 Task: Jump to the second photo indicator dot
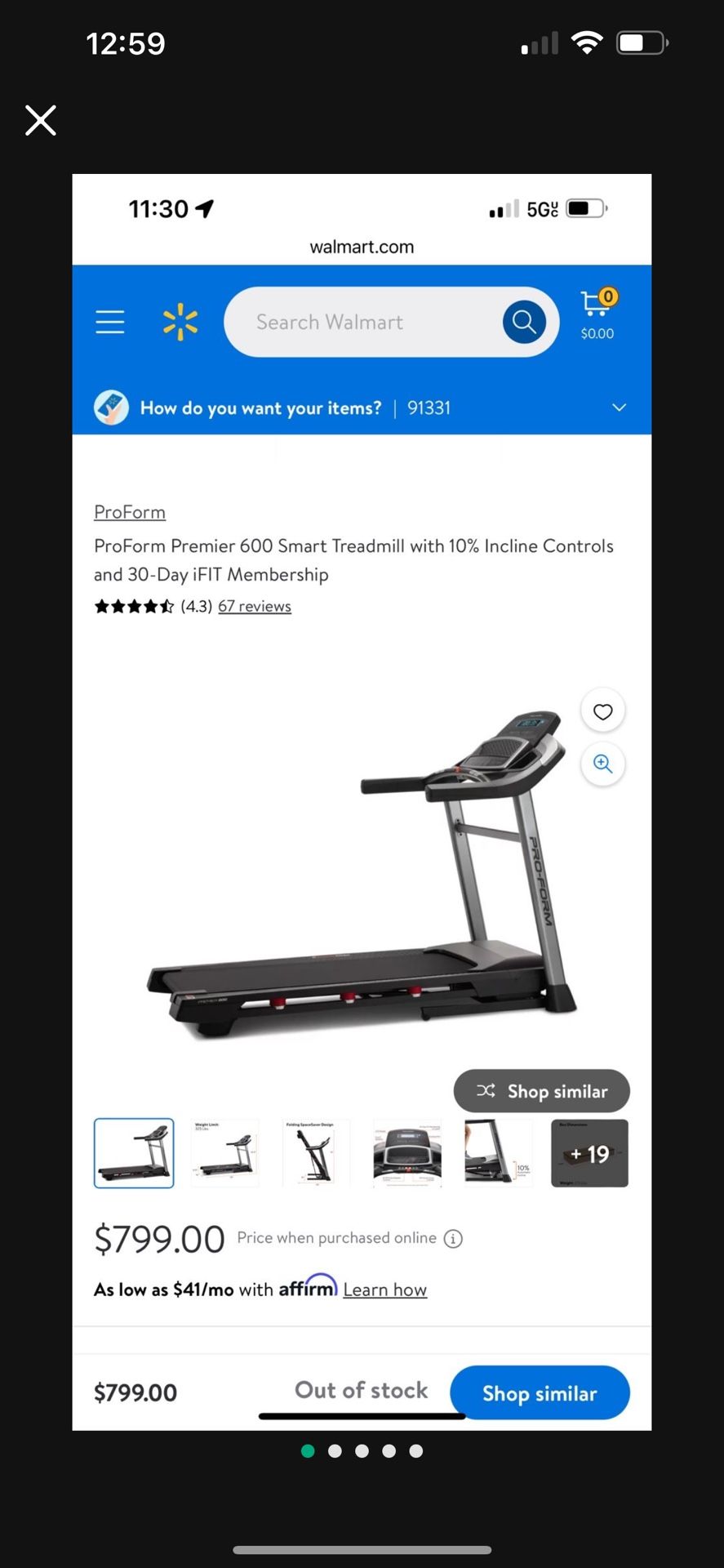click(x=335, y=1451)
